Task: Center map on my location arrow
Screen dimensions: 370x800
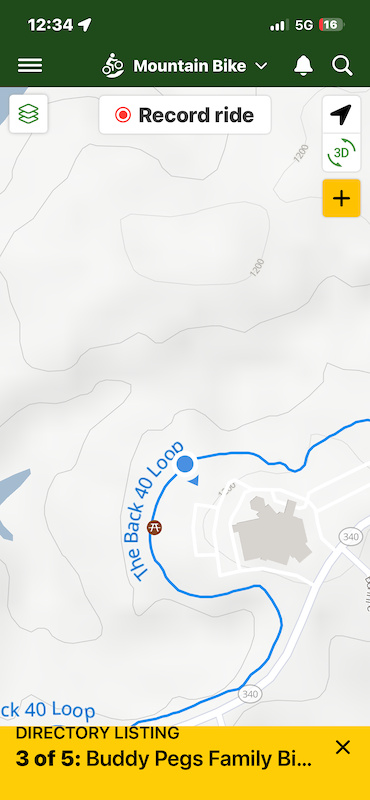Action: [x=341, y=115]
